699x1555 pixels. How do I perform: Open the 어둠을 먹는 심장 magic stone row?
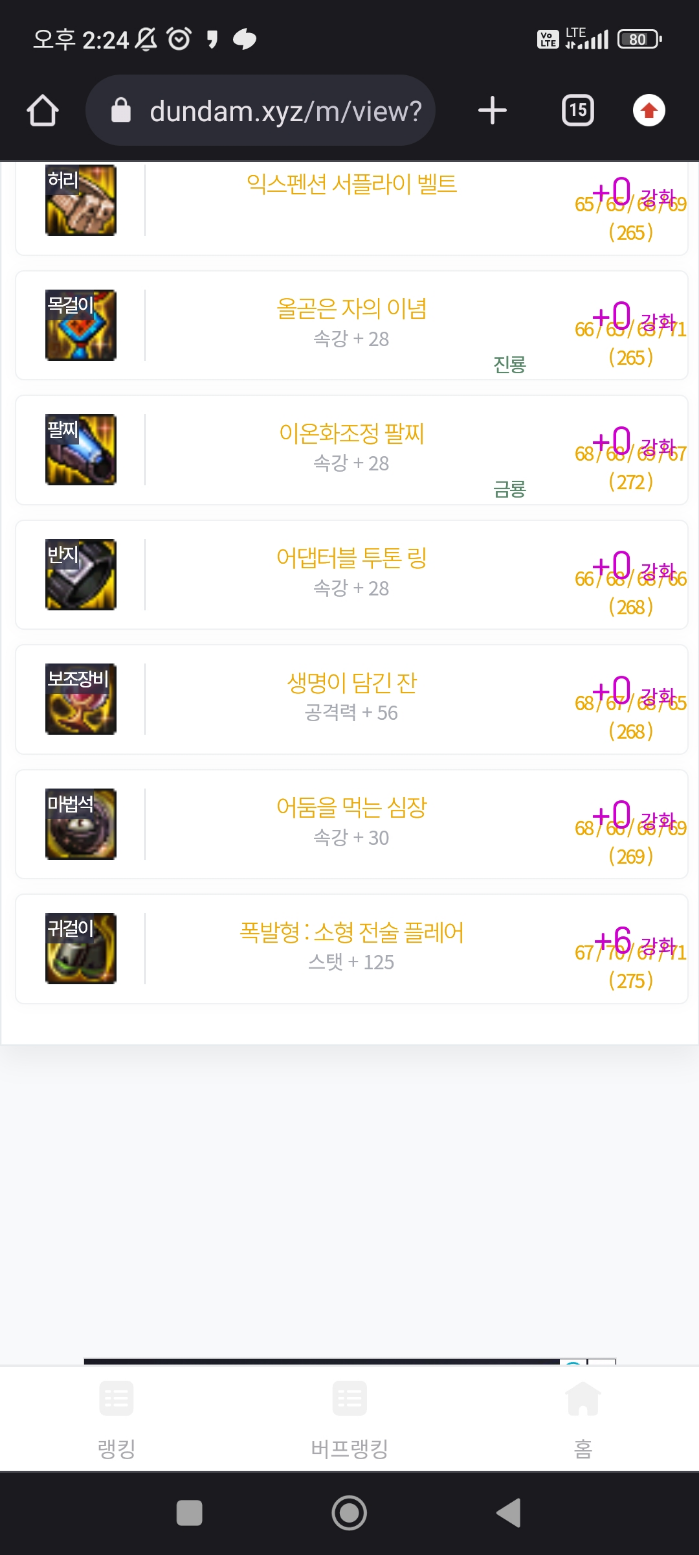[x=351, y=823]
